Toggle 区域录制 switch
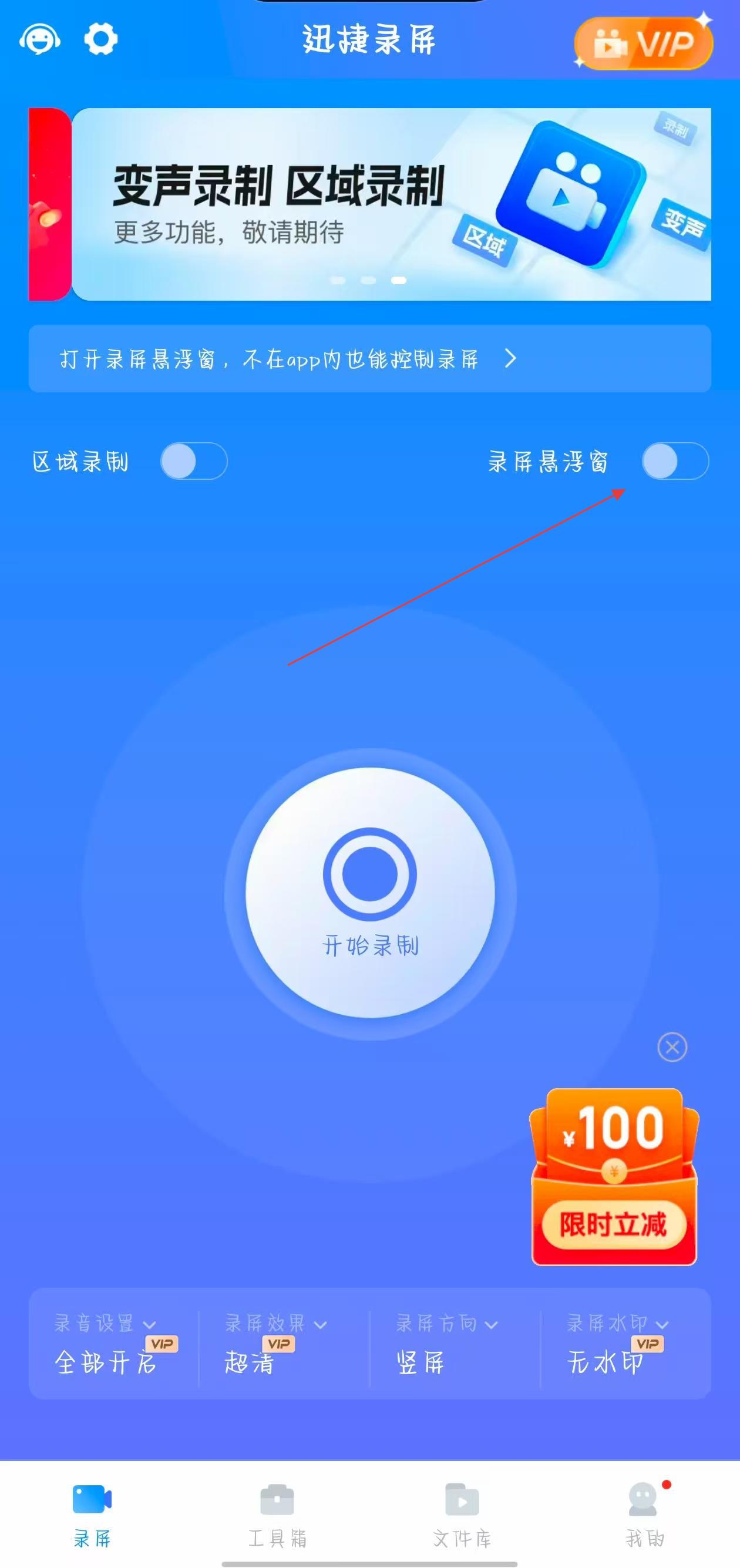Screen dimensions: 740x1568 194,462
